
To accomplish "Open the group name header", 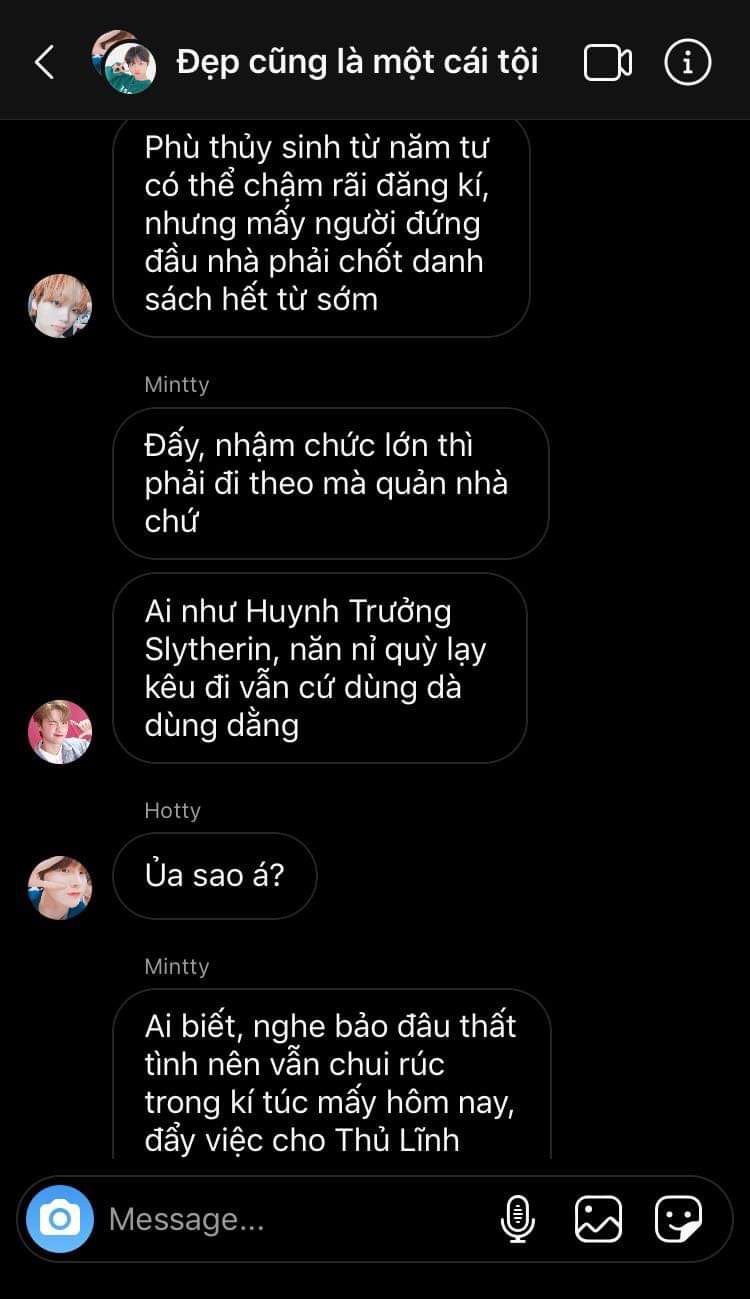I will (357, 62).
